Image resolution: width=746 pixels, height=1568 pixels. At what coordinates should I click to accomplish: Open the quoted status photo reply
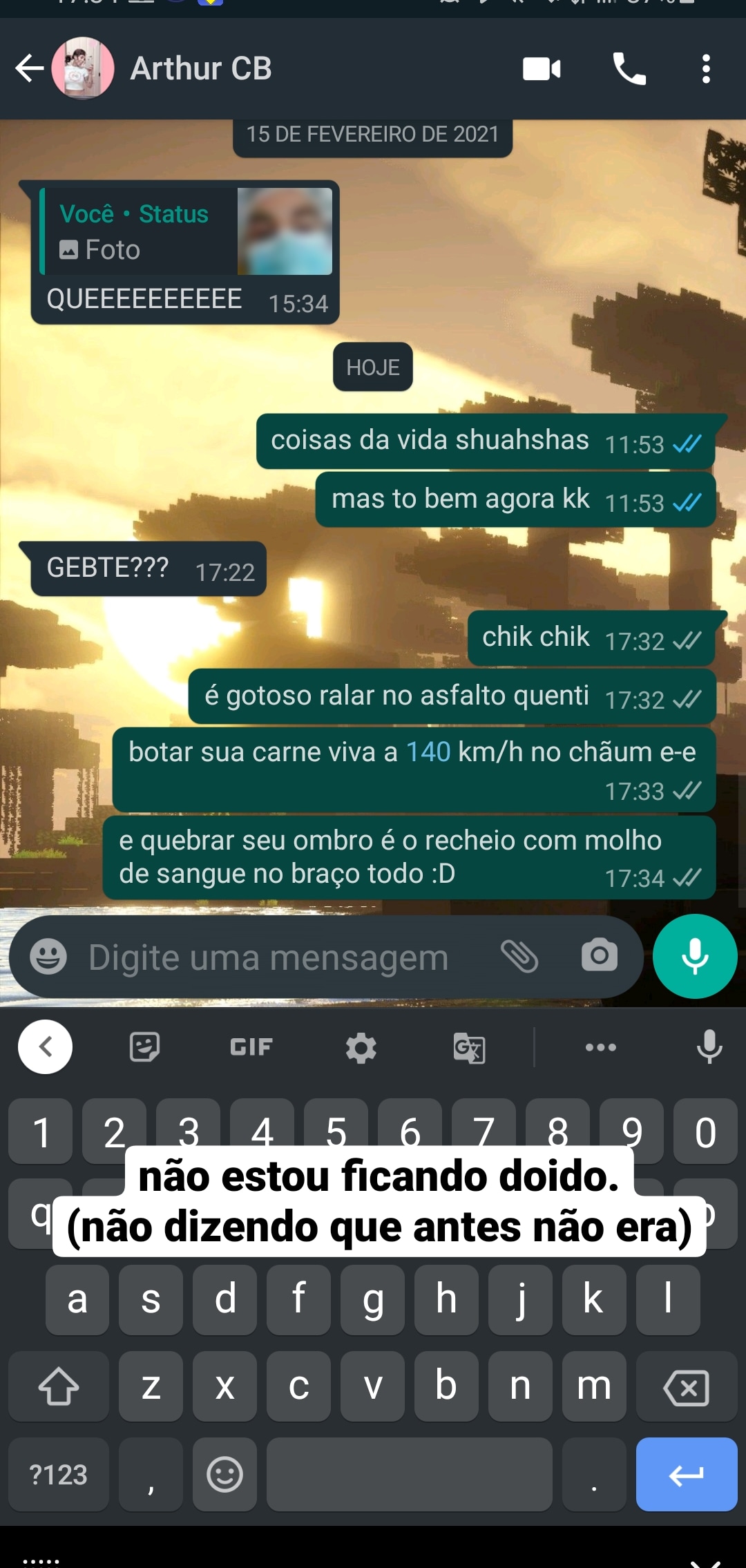[x=186, y=231]
